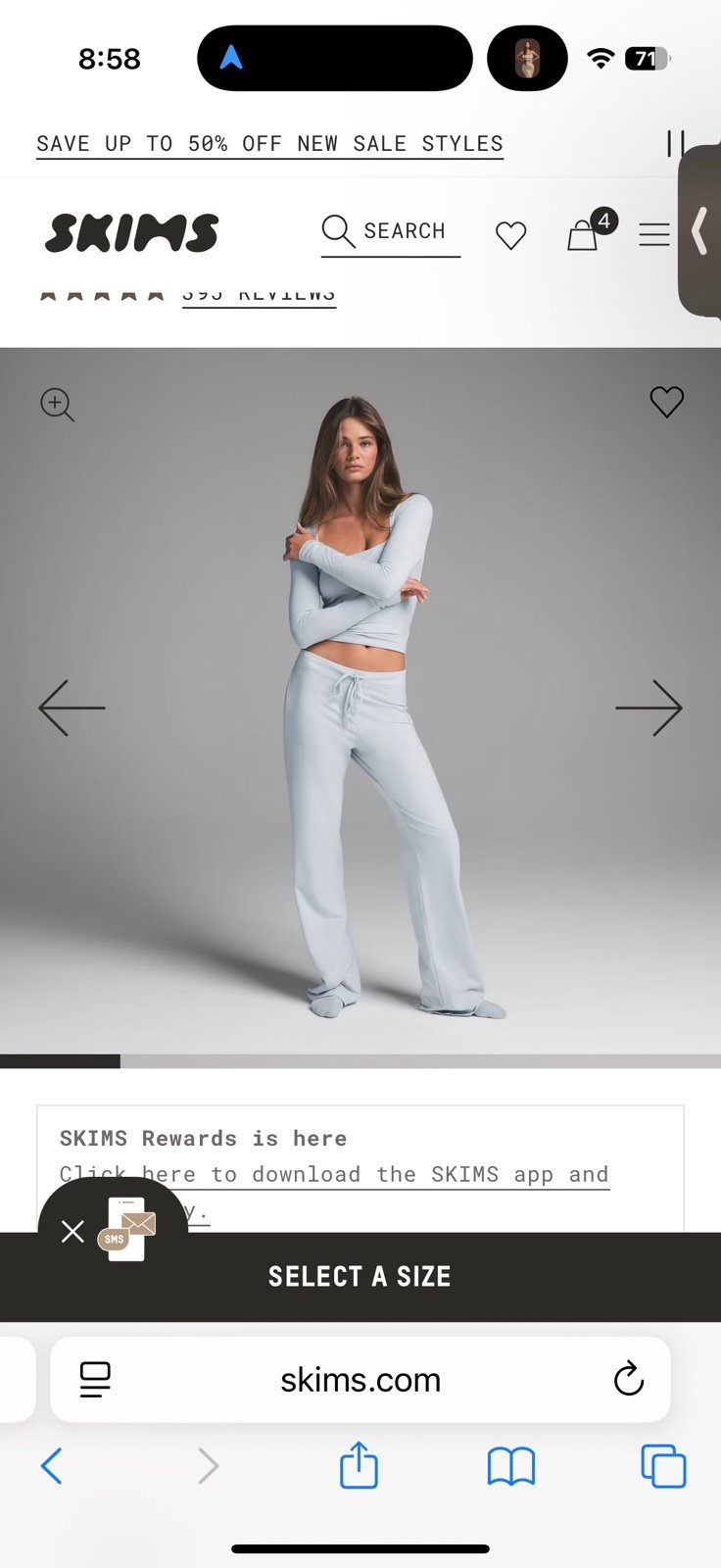This screenshot has width=721, height=1568.
Task: Open the hamburger menu
Action: [x=654, y=234]
